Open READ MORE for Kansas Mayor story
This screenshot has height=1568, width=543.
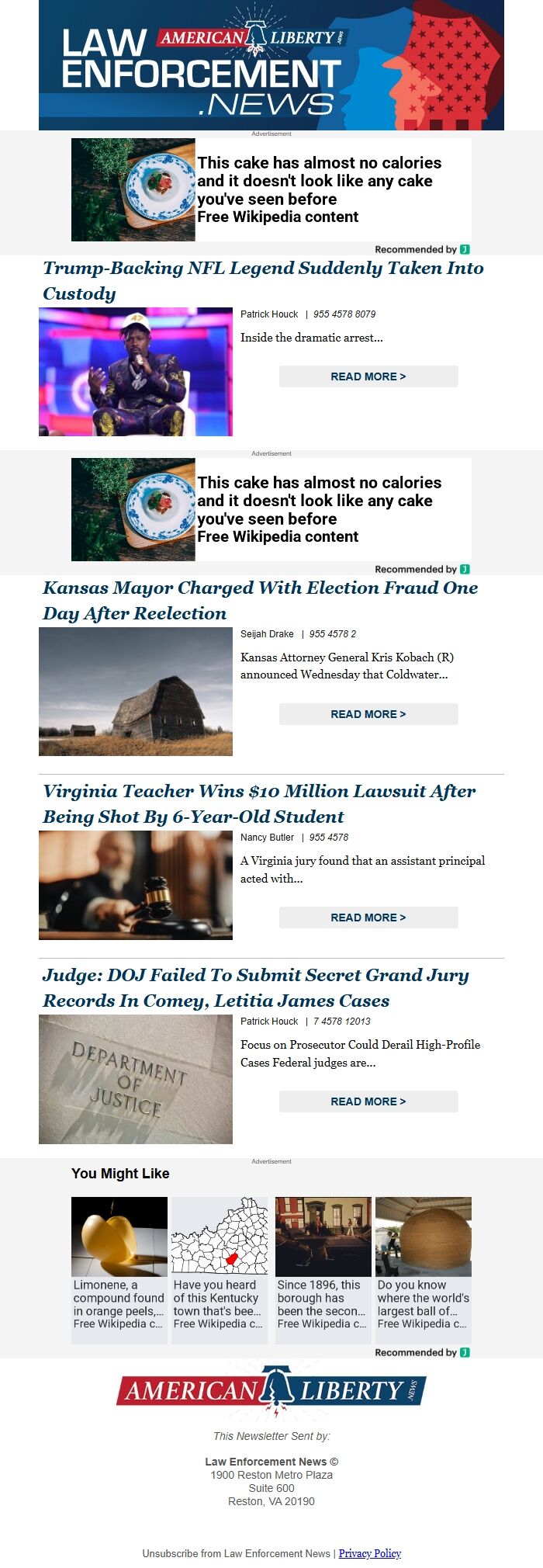click(368, 714)
